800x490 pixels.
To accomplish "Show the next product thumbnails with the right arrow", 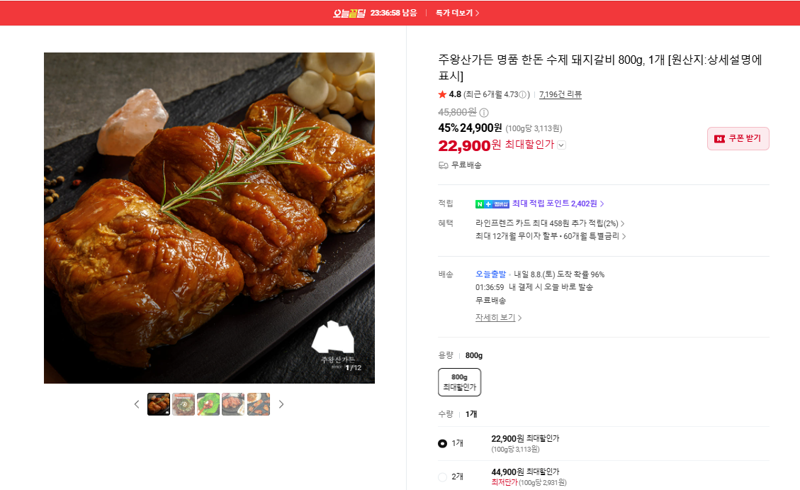I will (x=281, y=404).
